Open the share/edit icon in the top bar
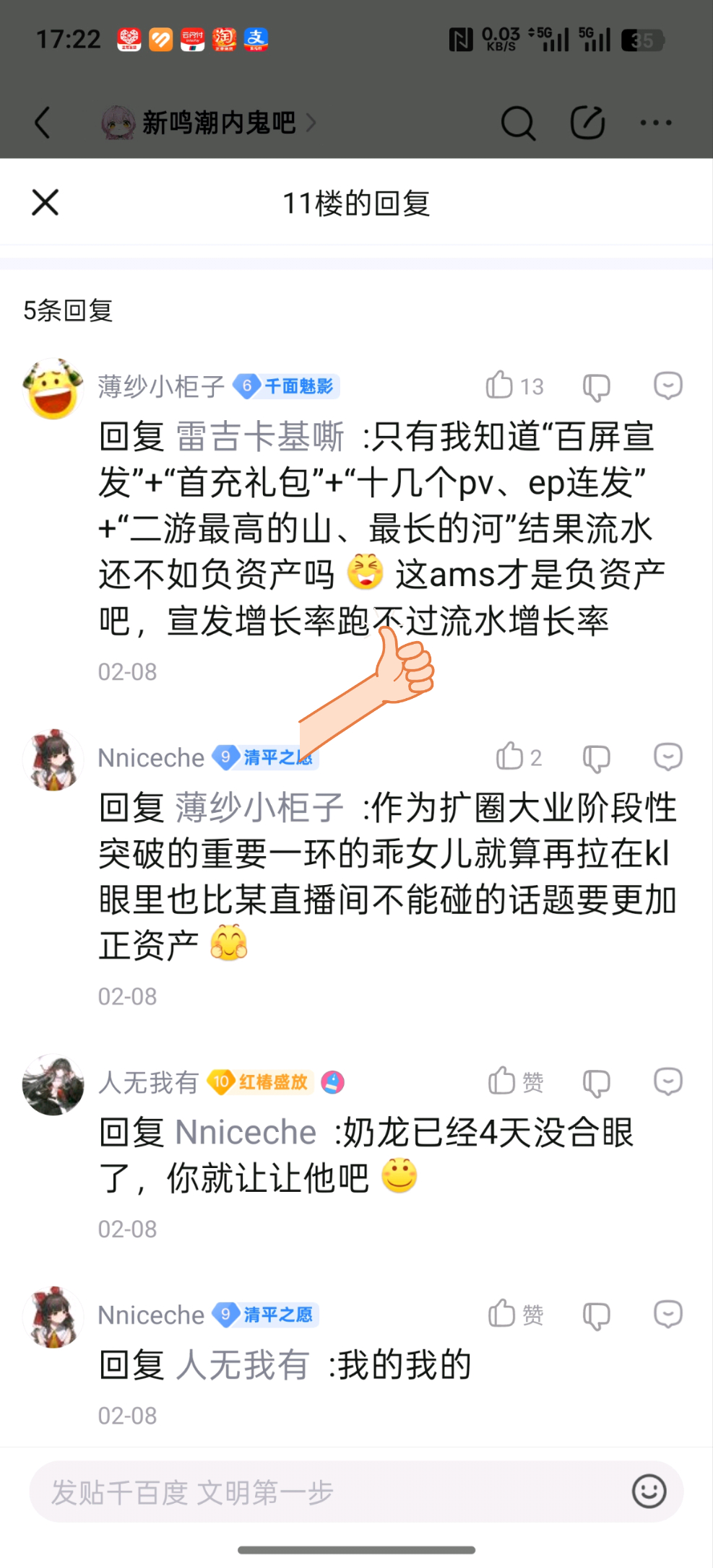Viewport: 713px width, 1568px height. click(587, 122)
